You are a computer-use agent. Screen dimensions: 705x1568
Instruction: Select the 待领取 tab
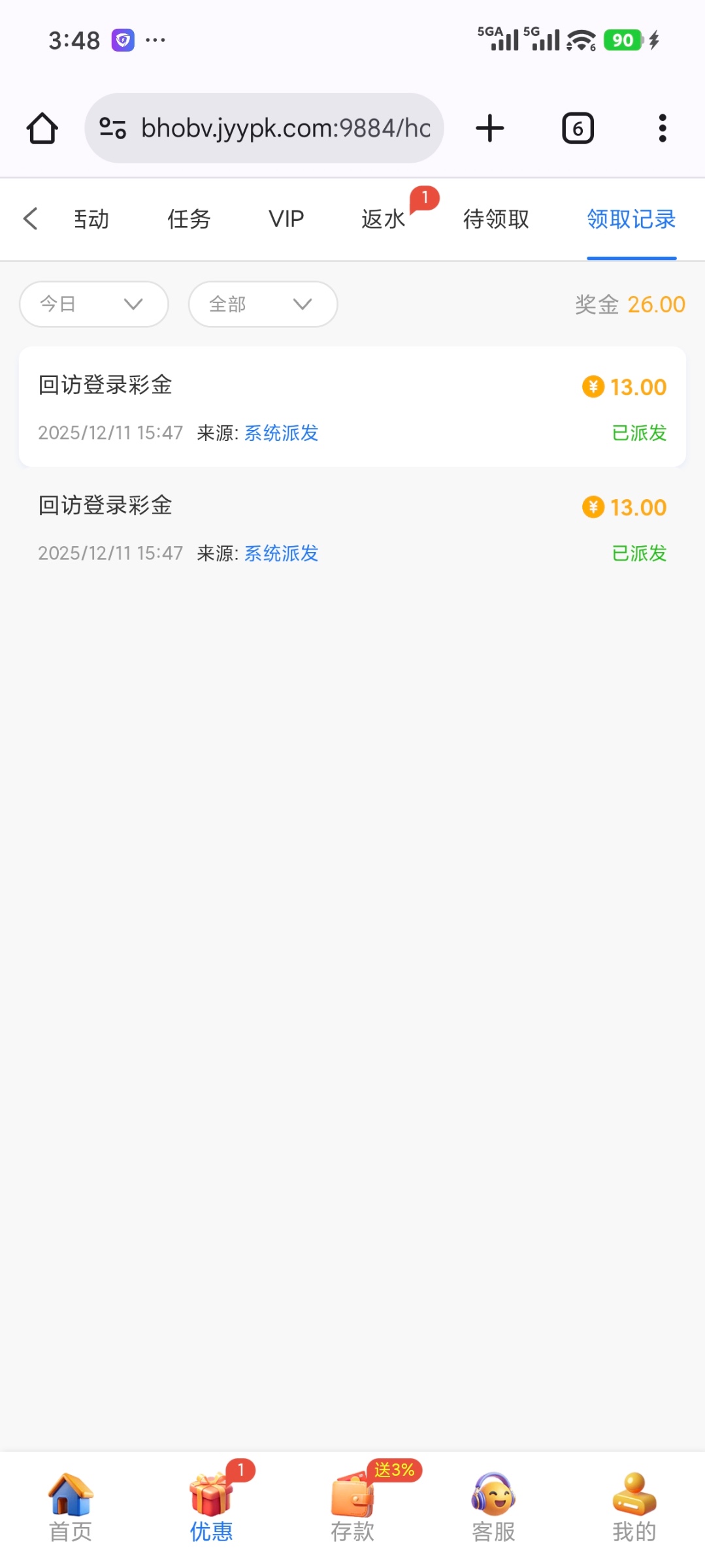tap(496, 219)
